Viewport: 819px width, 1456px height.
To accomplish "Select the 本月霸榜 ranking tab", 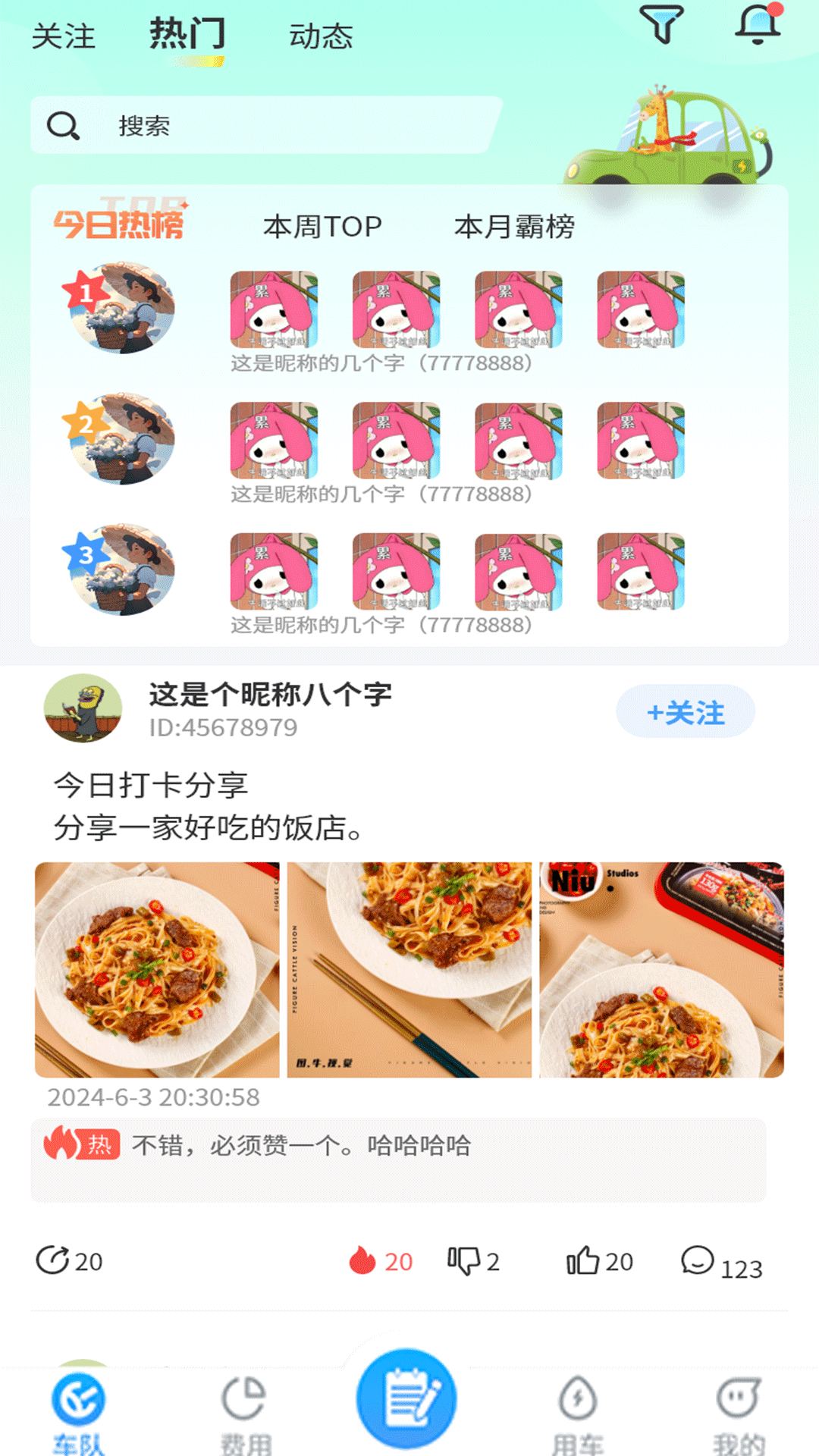I will coord(514,227).
